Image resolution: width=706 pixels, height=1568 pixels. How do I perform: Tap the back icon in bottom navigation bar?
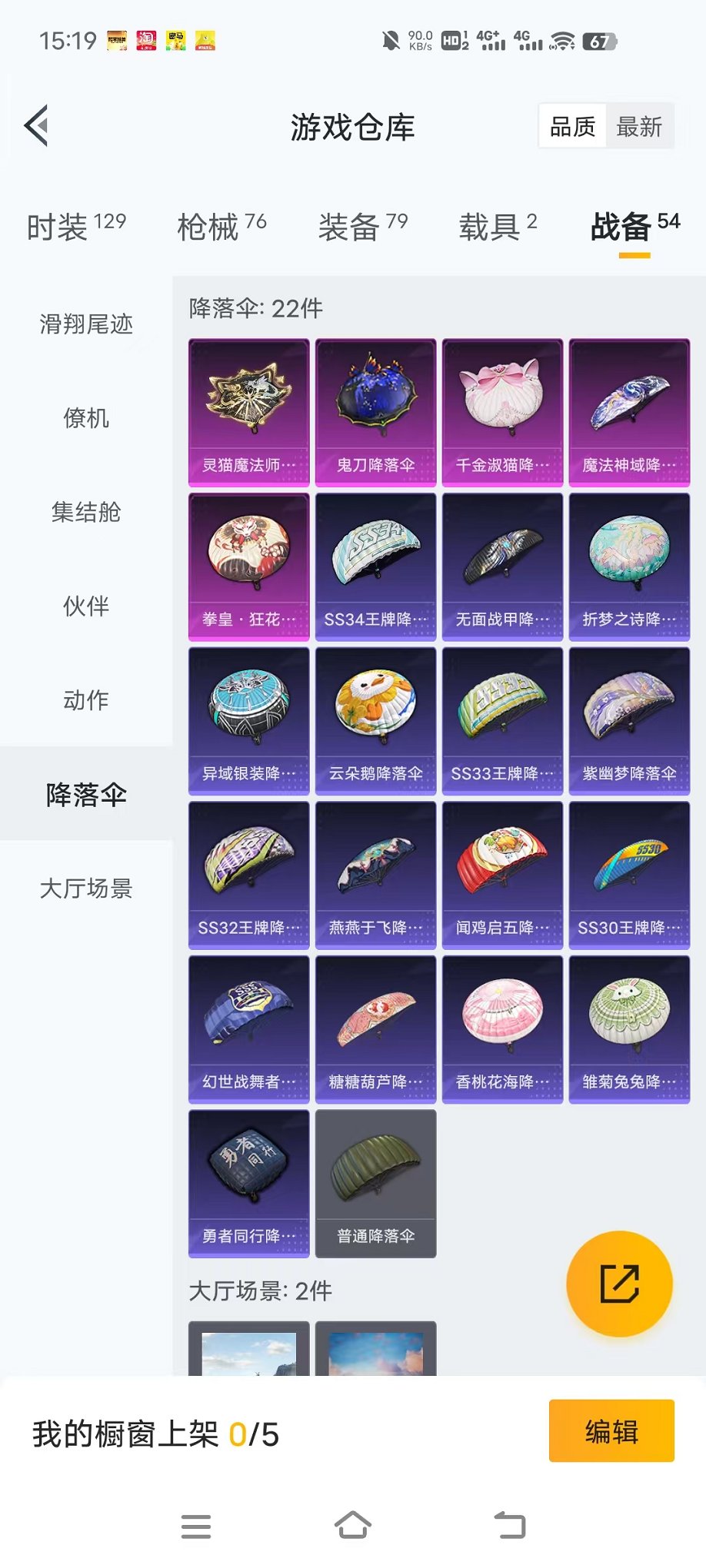[510, 1526]
